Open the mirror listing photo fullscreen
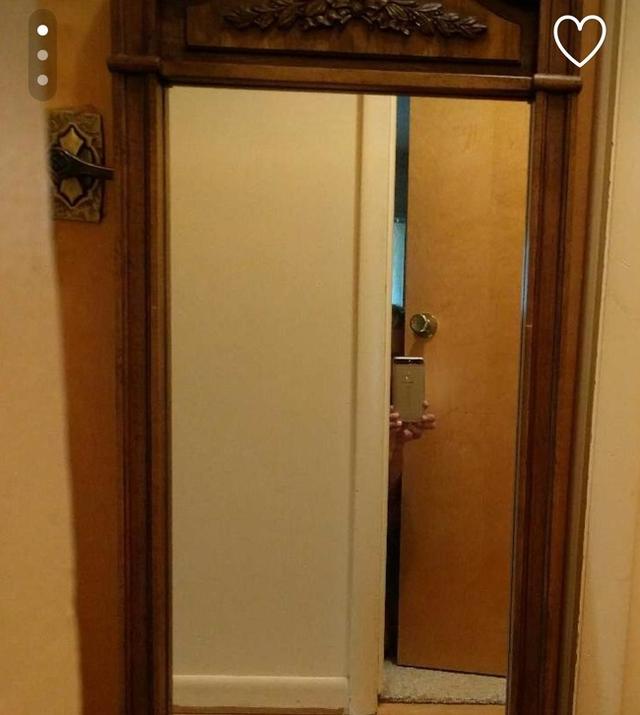Image resolution: width=640 pixels, height=715 pixels. click(320, 400)
